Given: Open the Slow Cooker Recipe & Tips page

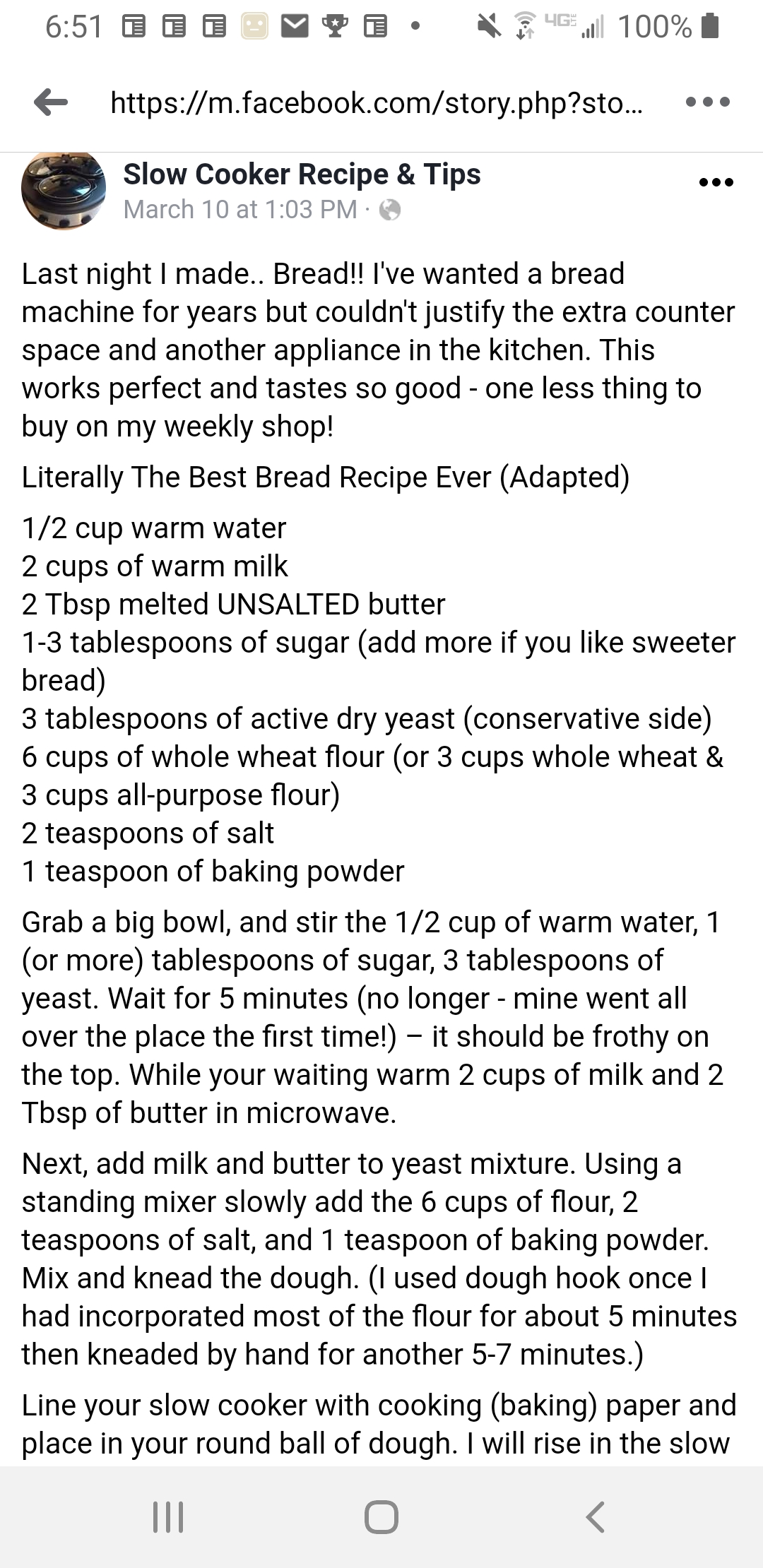Looking at the screenshot, I should [x=302, y=174].
